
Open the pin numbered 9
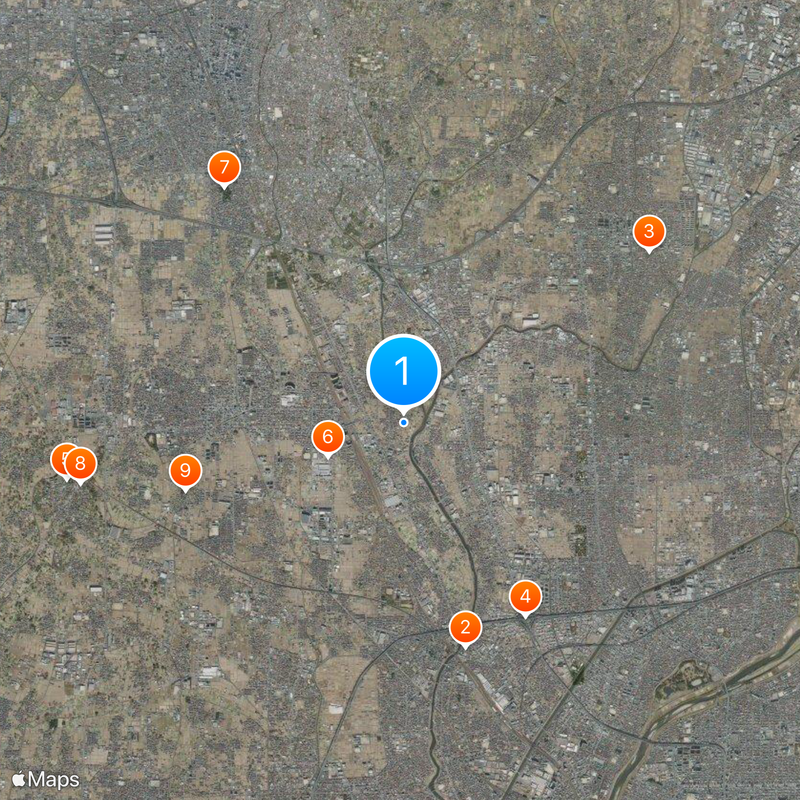185,470
